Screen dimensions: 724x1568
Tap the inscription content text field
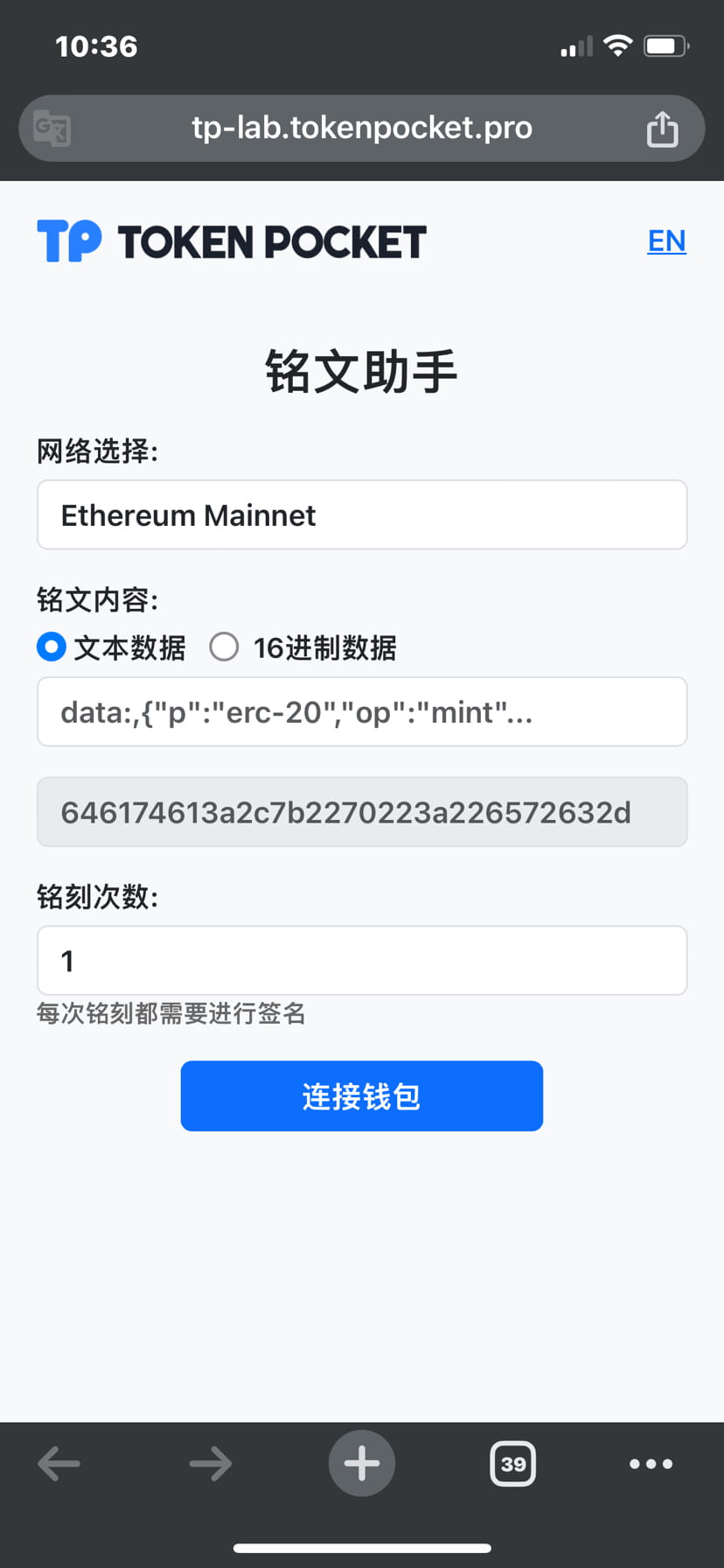pyautogui.click(x=361, y=711)
